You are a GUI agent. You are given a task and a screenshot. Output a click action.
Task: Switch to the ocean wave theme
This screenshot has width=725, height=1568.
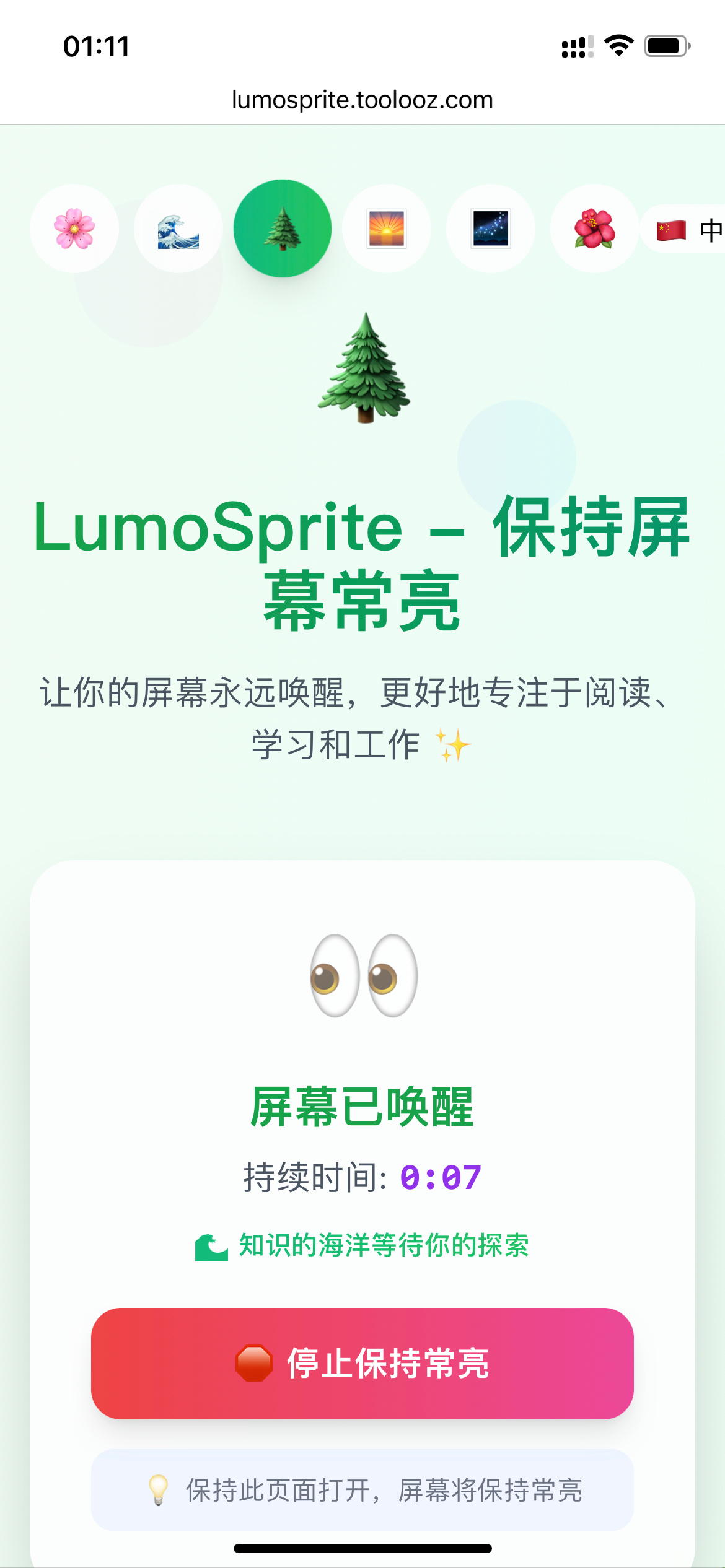click(178, 229)
